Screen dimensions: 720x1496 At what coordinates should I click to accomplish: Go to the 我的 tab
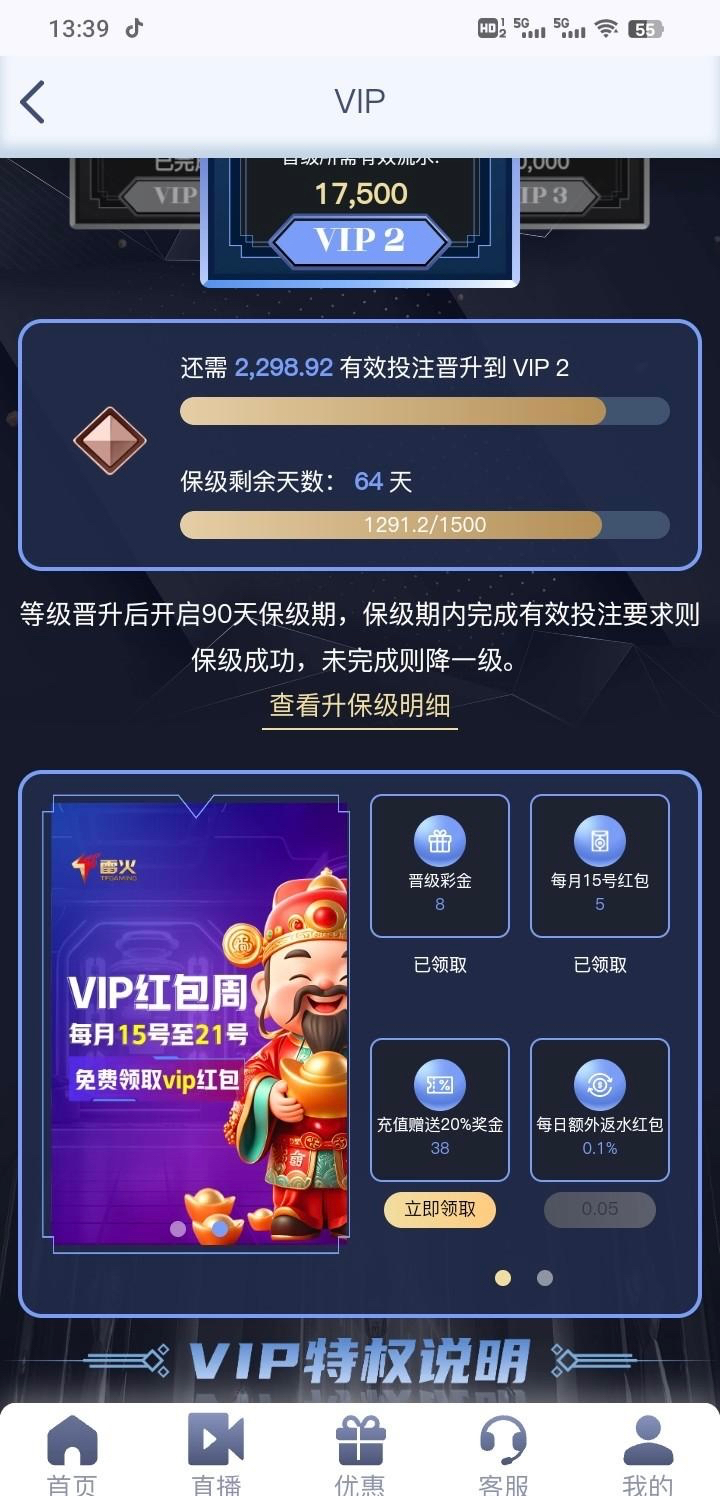point(648,1452)
